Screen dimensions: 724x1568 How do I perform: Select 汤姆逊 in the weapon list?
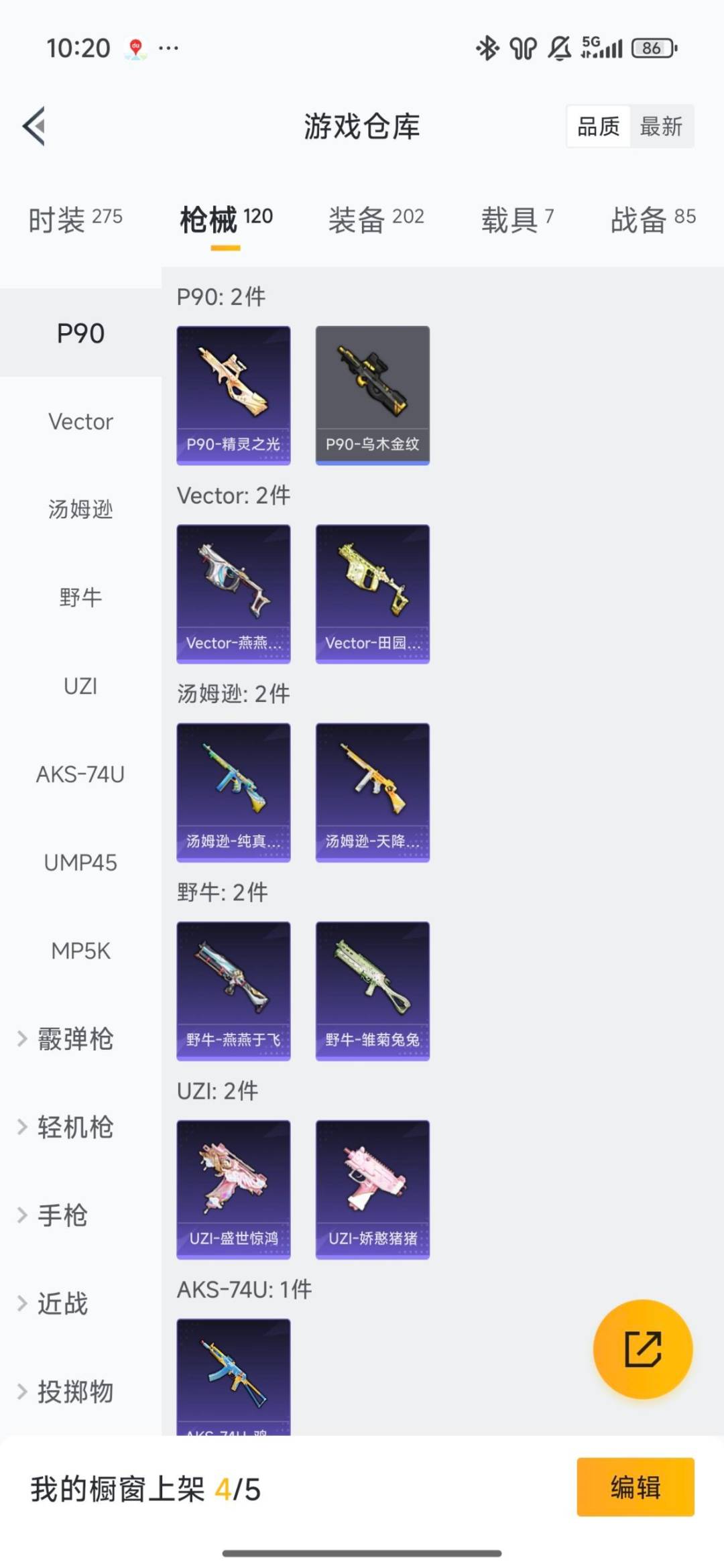coord(80,509)
